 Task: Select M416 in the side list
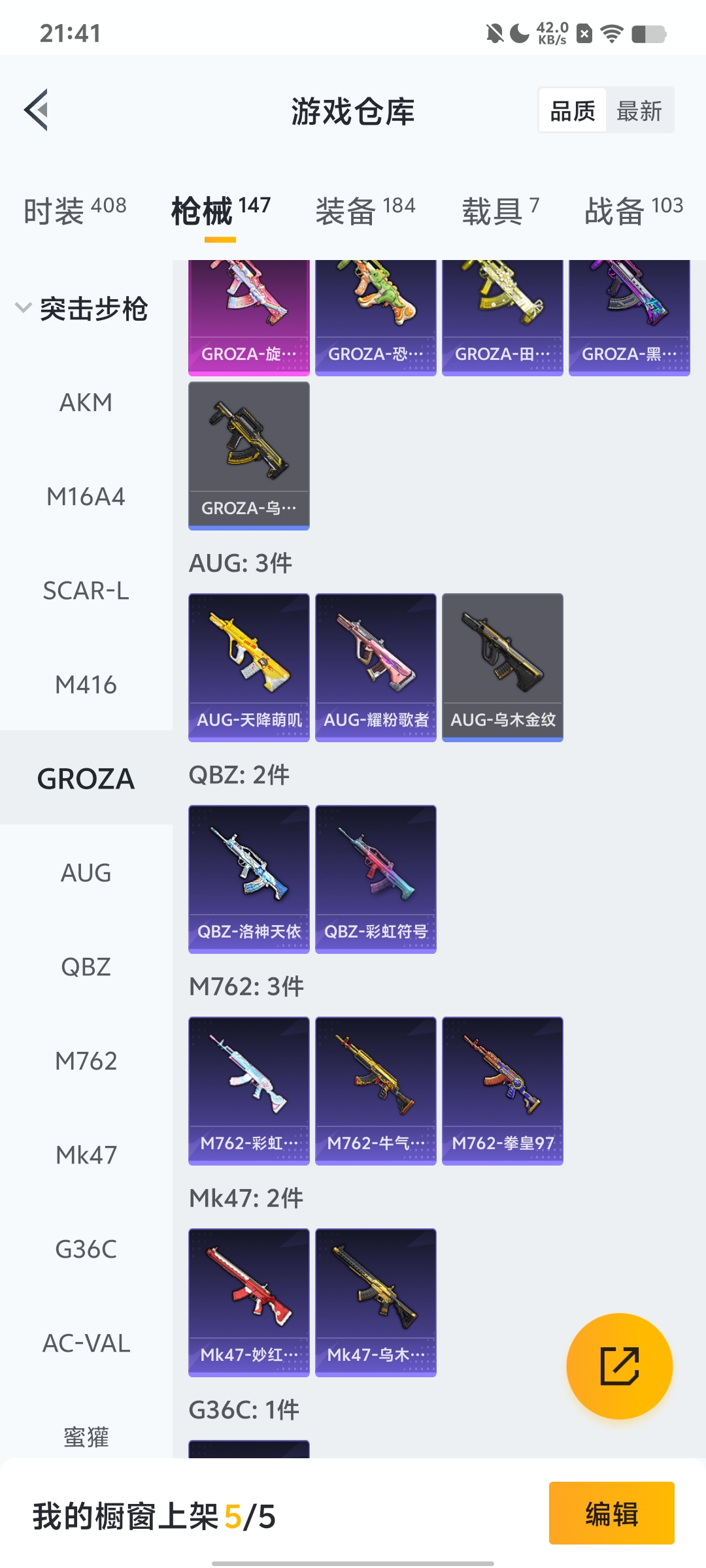tap(86, 685)
